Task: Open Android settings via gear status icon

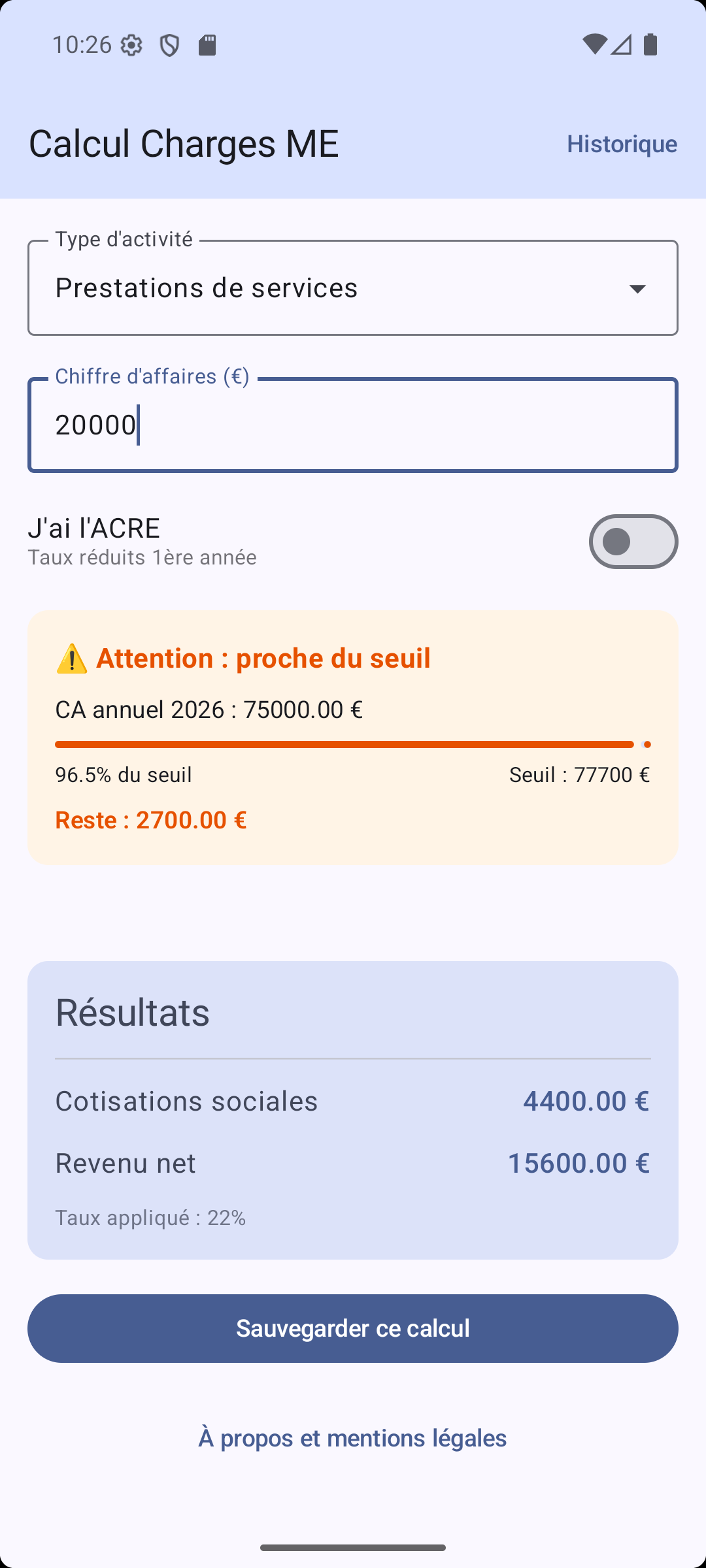Action: pos(132,44)
